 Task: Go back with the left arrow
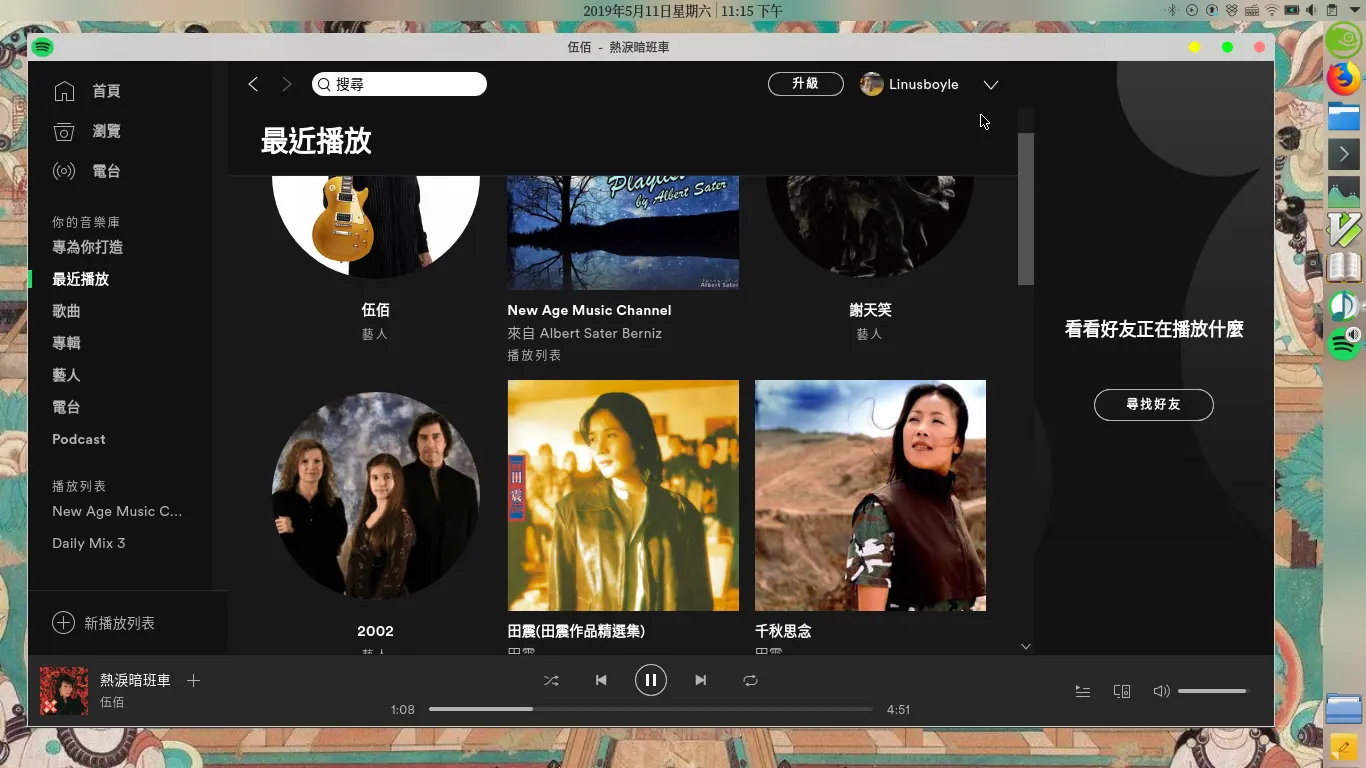coord(253,84)
